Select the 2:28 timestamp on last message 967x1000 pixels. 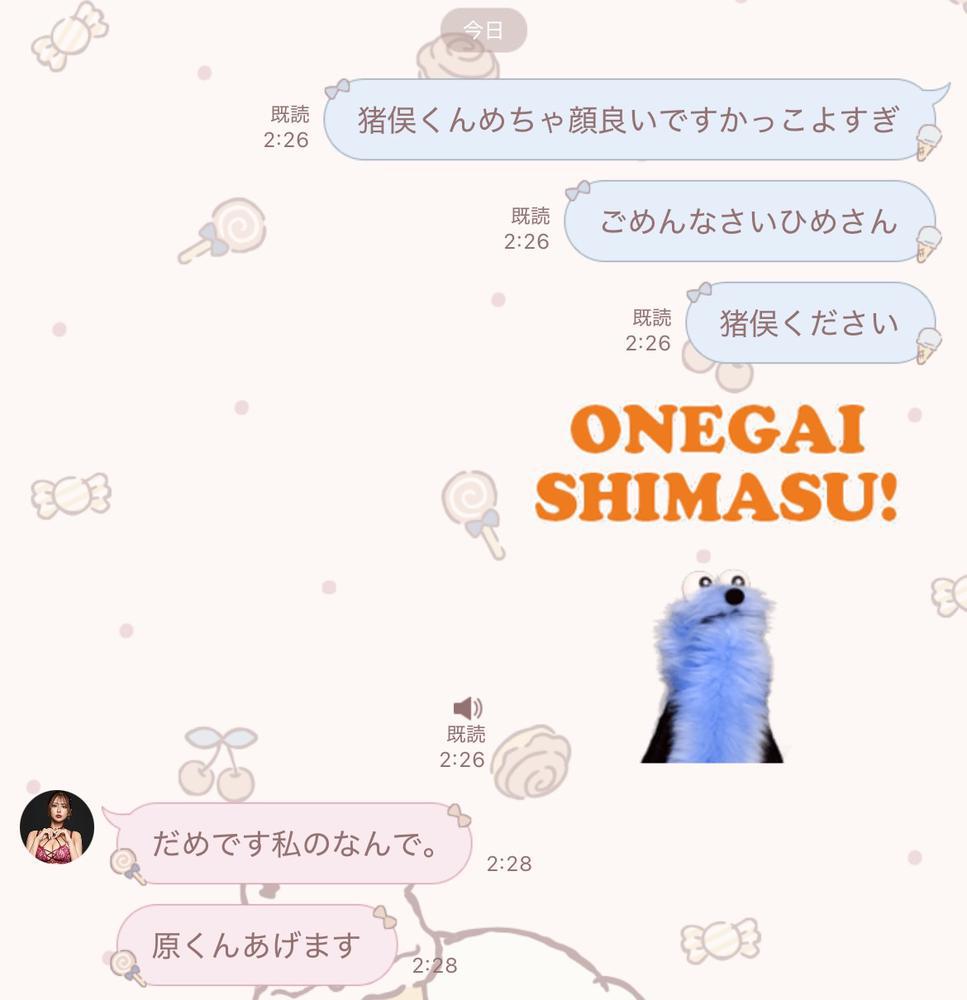coord(432,966)
